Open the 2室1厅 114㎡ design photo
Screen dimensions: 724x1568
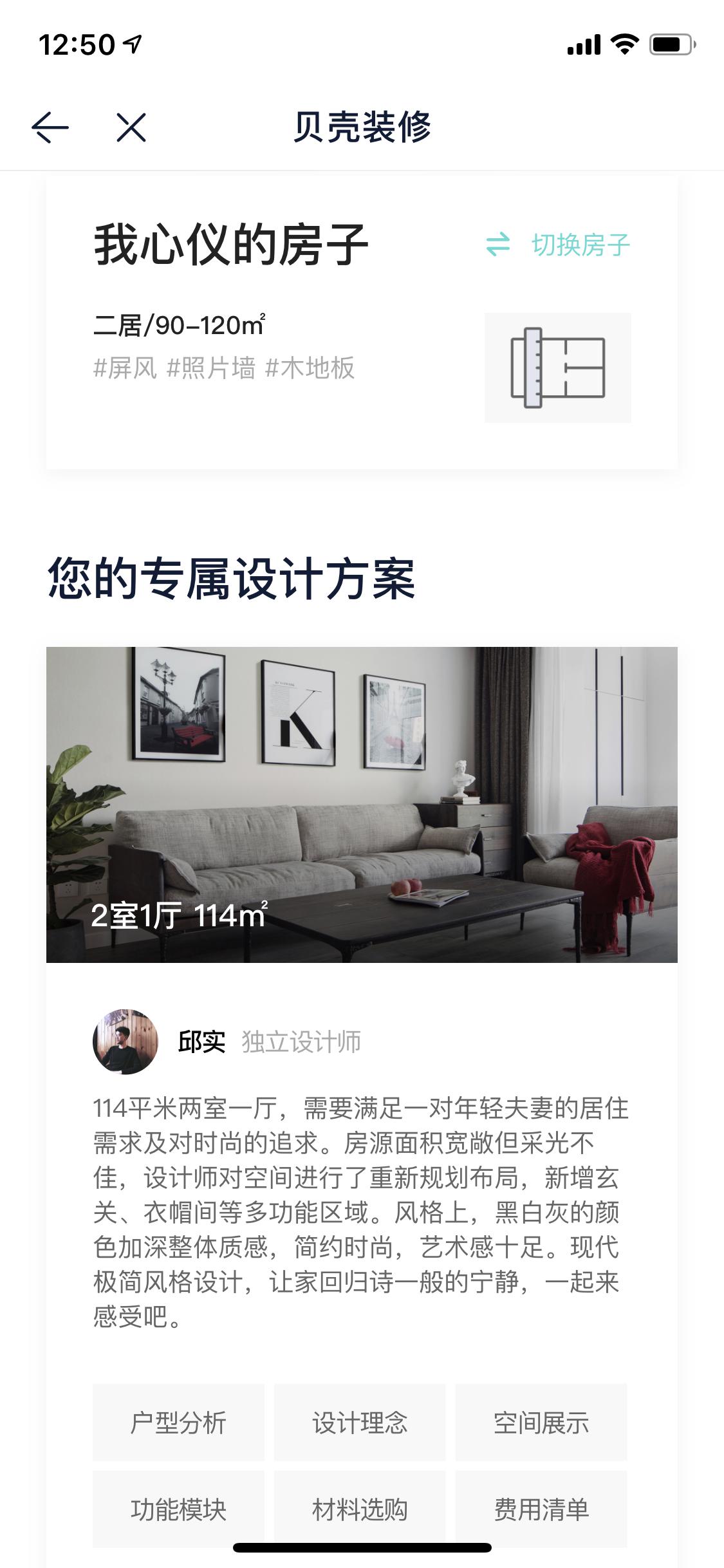[362, 804]
